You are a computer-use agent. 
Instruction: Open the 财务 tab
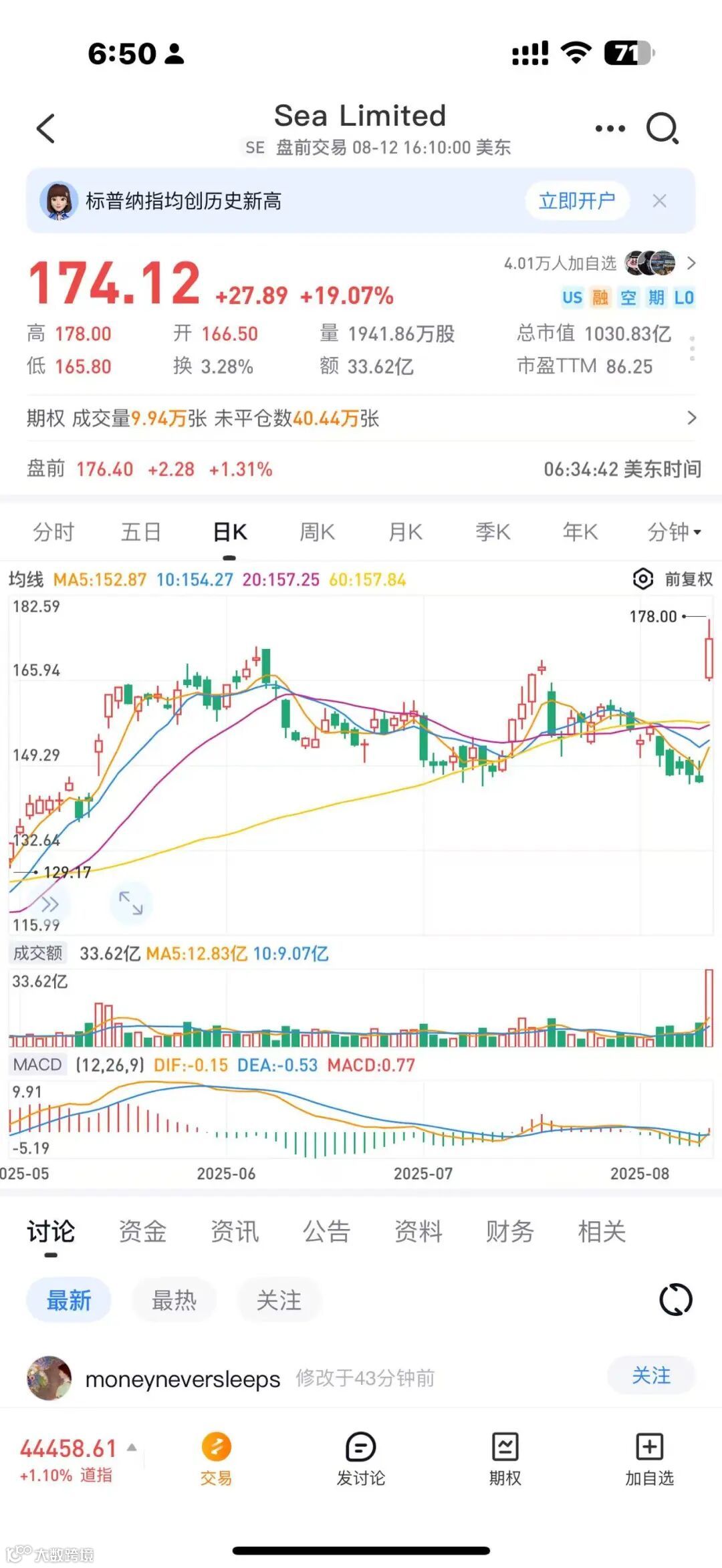(509, 1230)
